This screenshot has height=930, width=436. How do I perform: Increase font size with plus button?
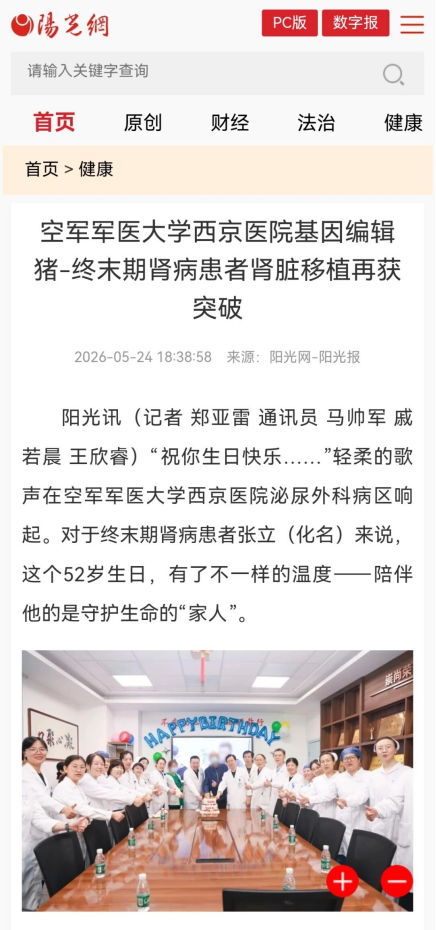click(x=342, y=881)
